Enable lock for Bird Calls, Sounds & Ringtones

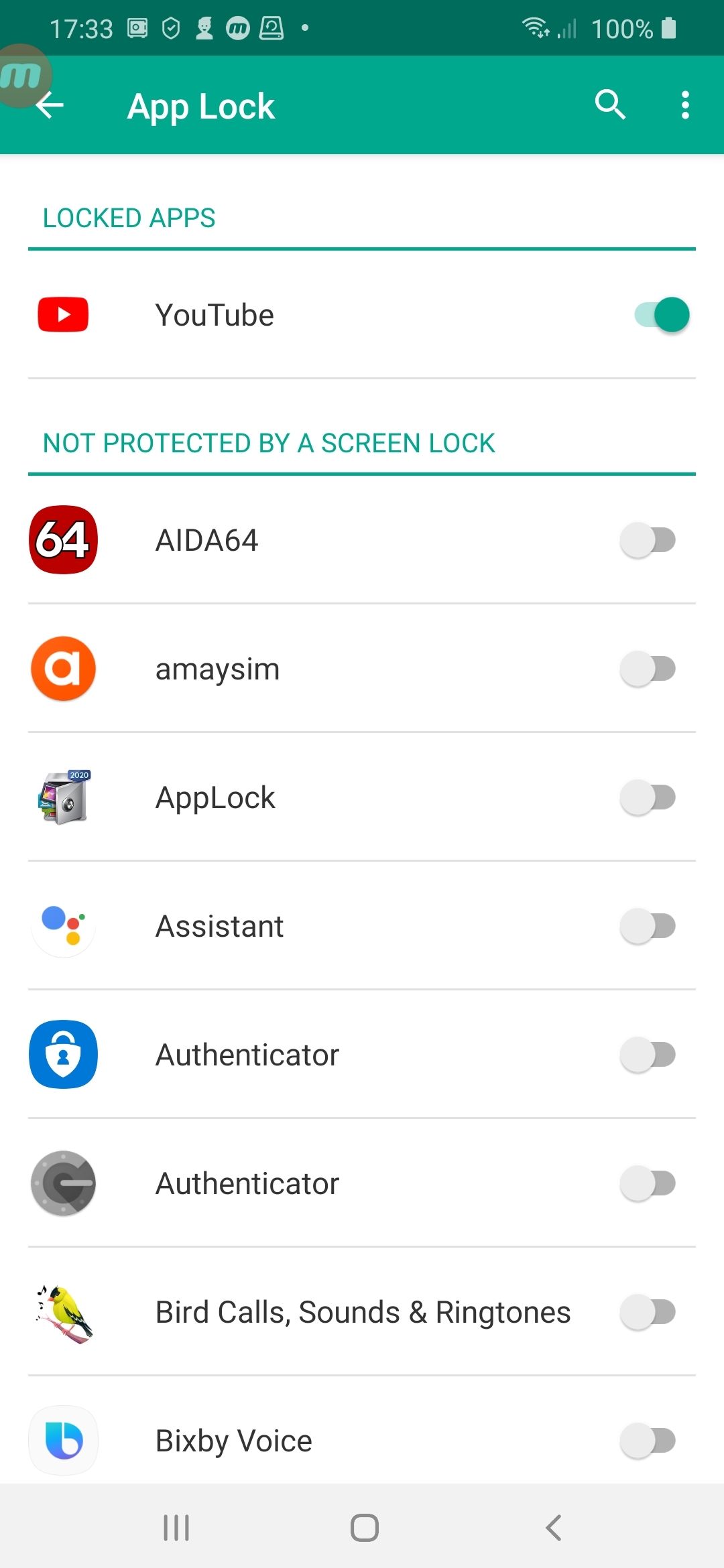(648, 1312)
